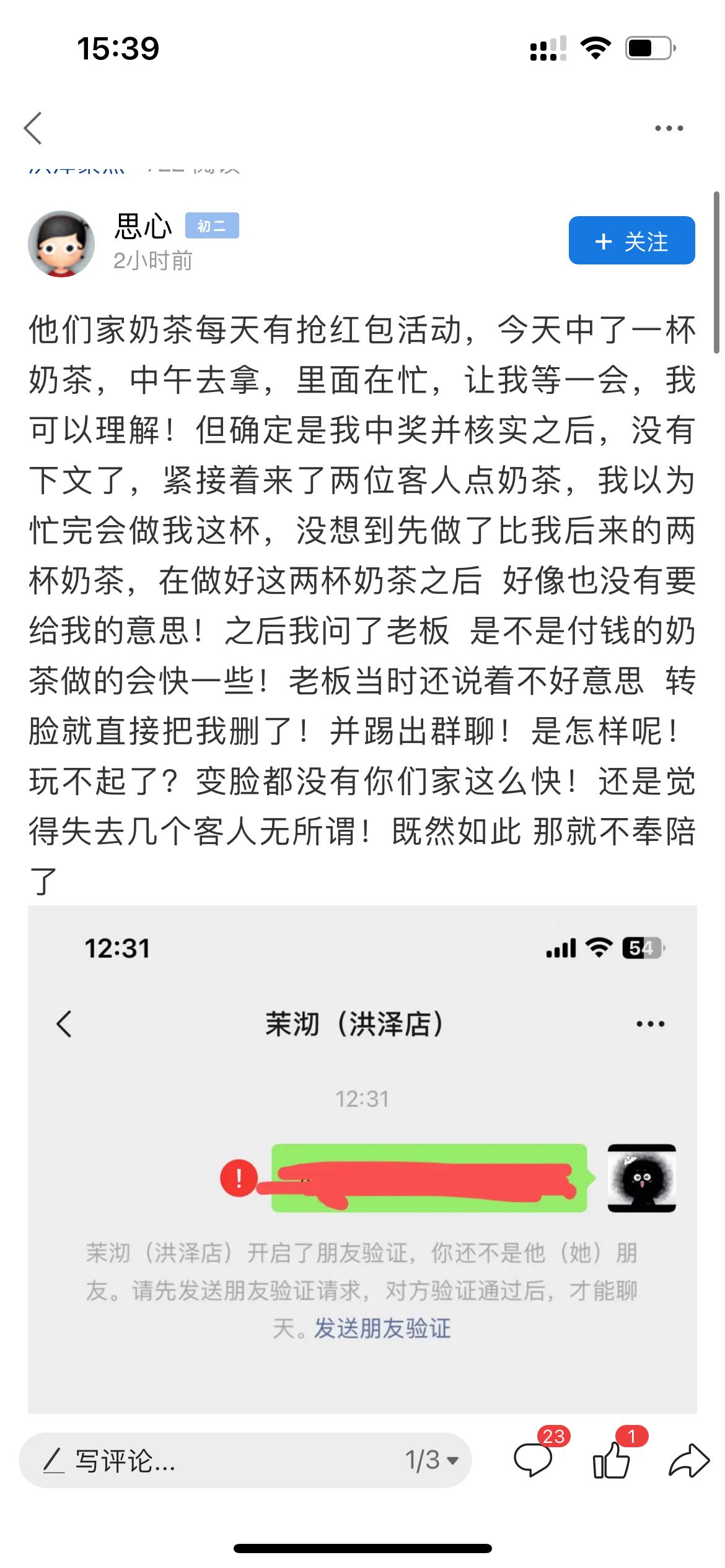The width and height of the screenshot is (725, 1568).
Task: Follow 思心 with the 关注 button
Action: (x=631, y=240)
